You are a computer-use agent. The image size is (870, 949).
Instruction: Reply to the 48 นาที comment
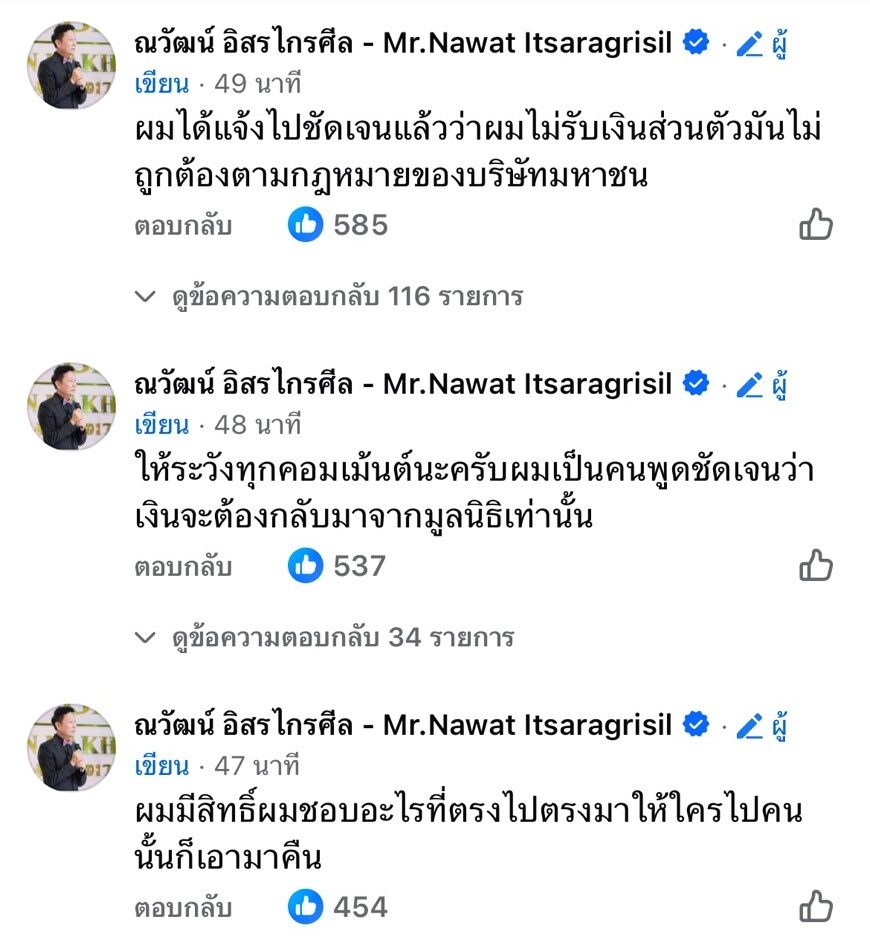click(183, 567)
